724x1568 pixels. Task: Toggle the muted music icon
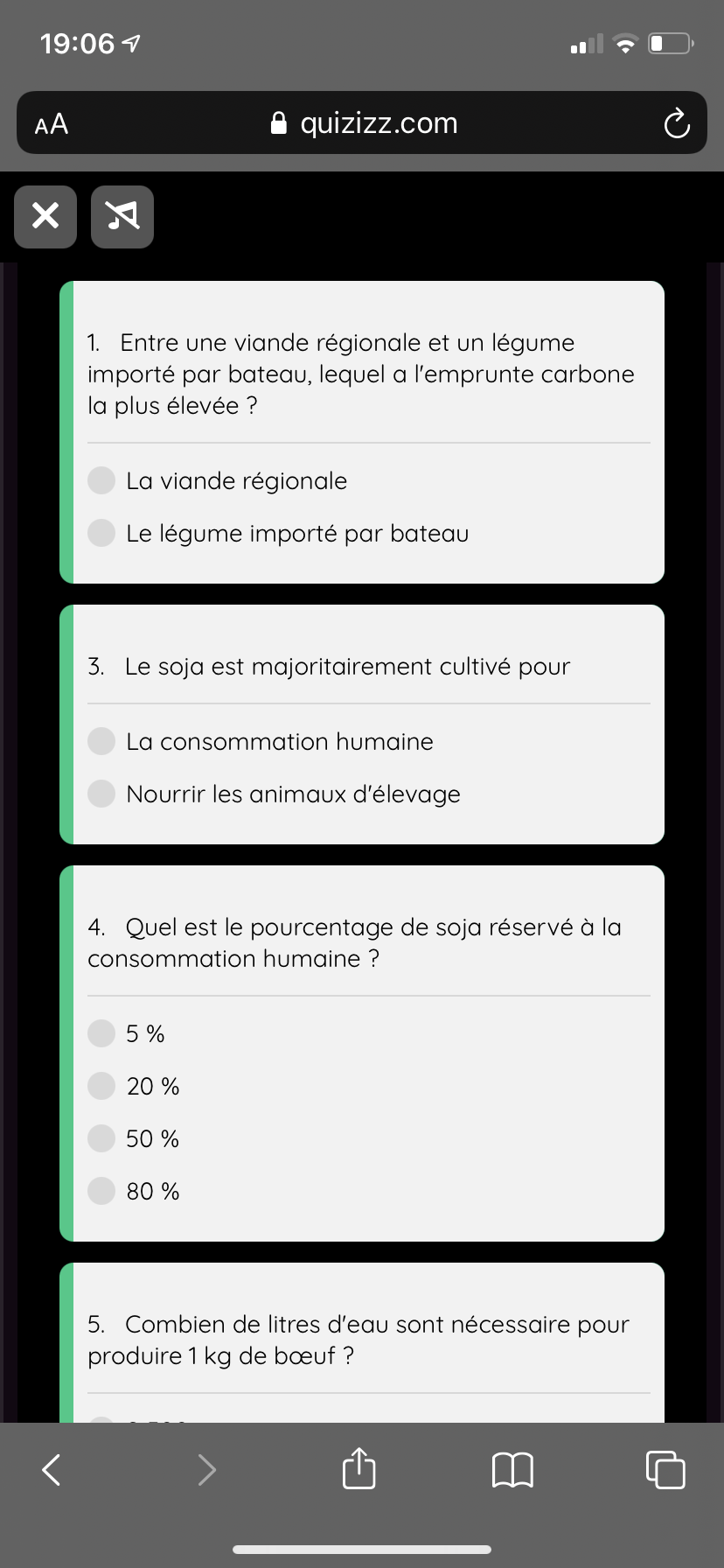[122, 216]
